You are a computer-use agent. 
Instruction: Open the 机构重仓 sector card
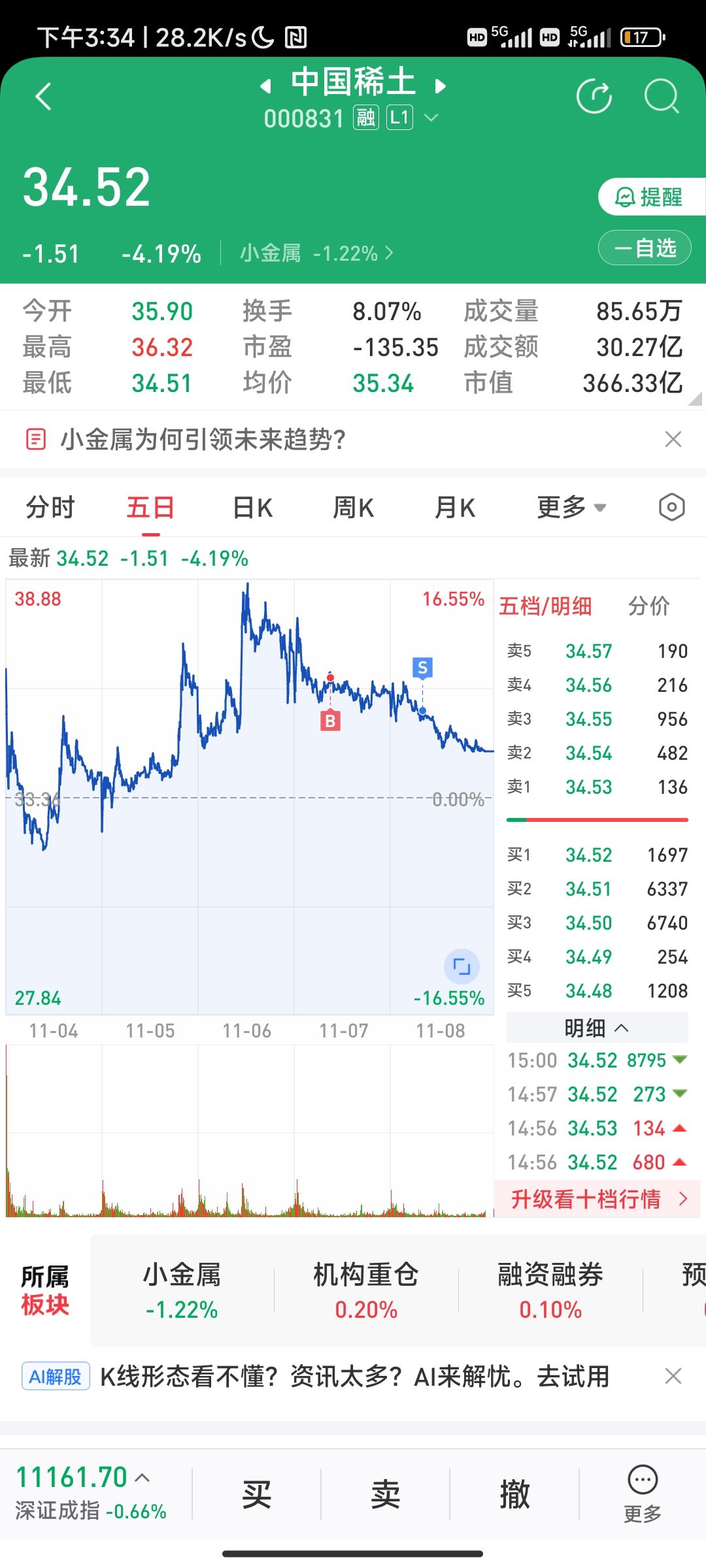[x=366, y=1291]
